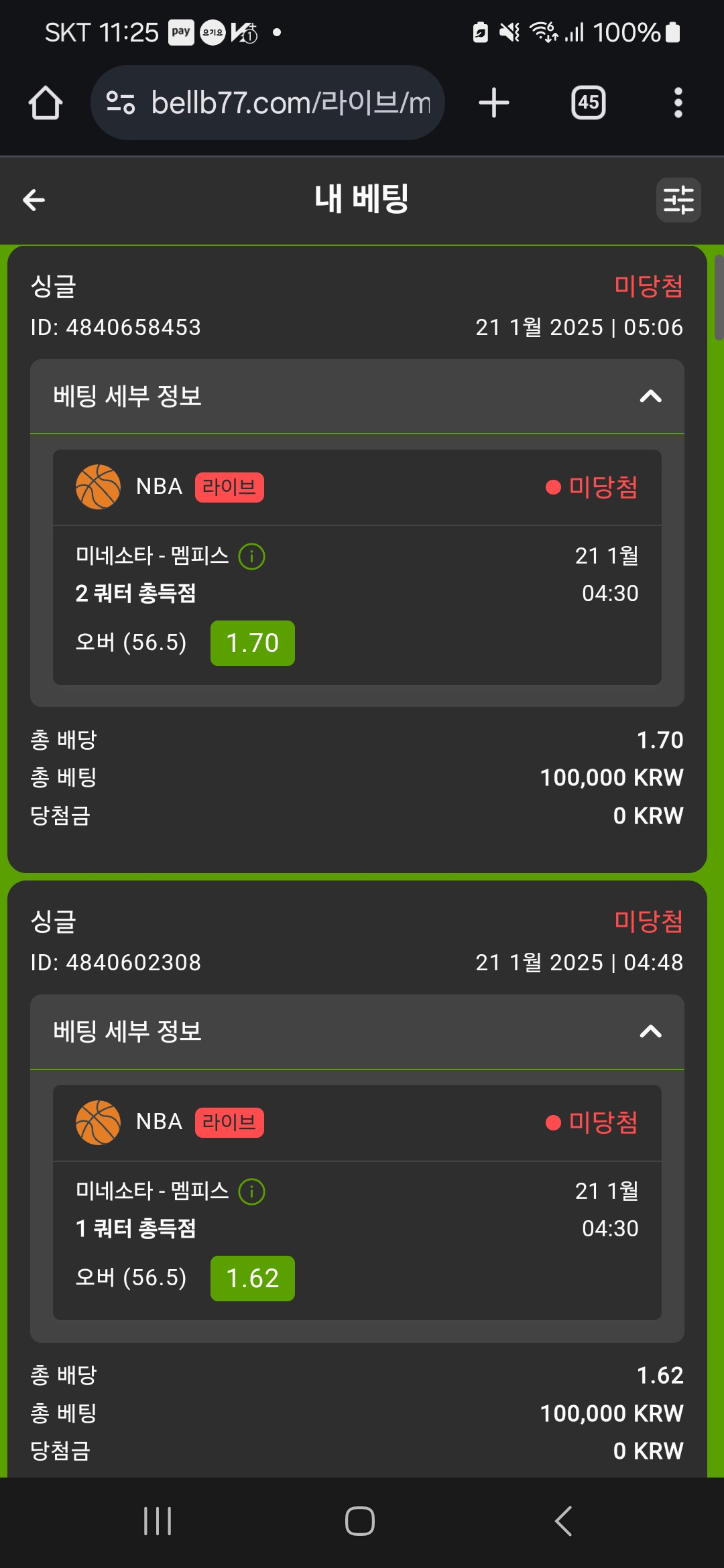
Task: Collapse 베팅 세부 정보 for bet 4840658453
Action: [x=357, y=396]
